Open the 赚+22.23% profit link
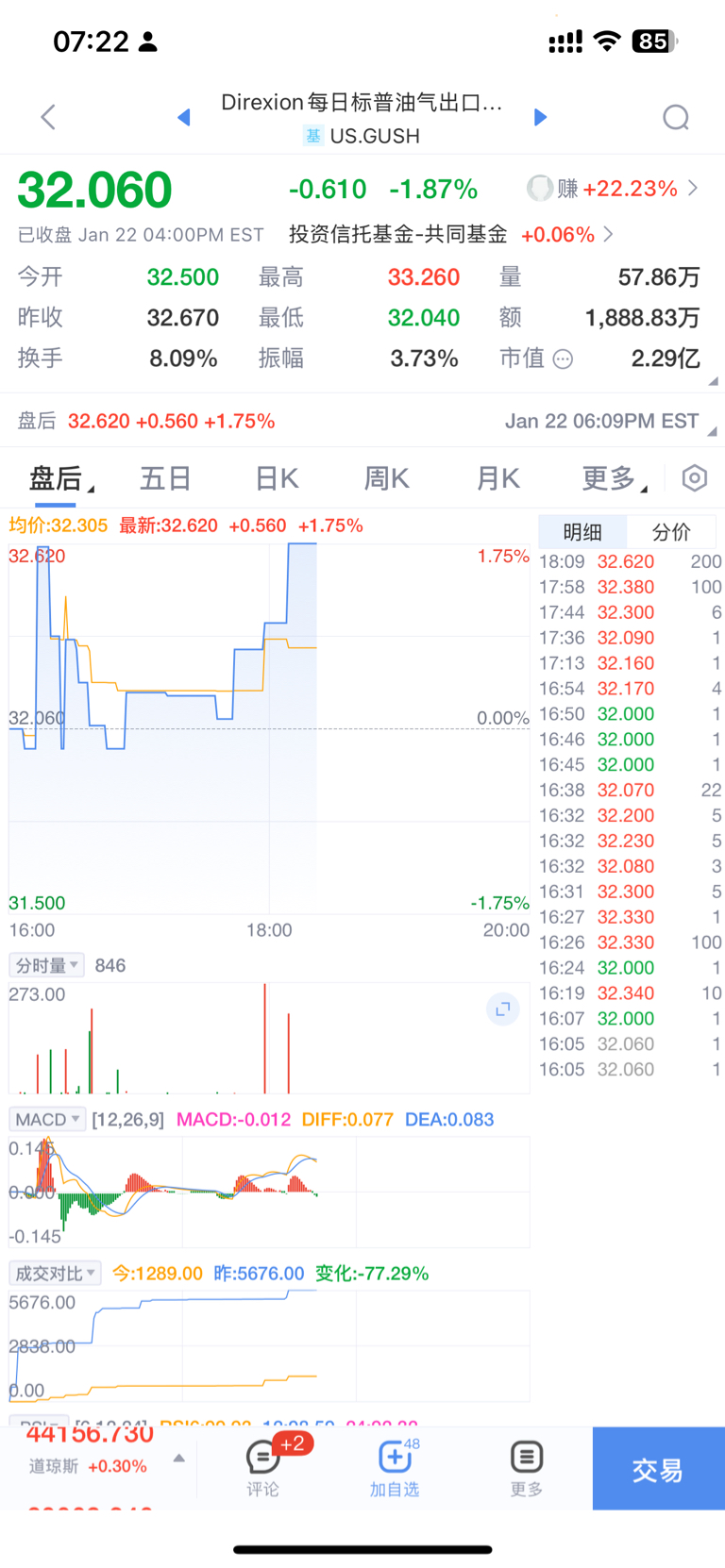Image resolution: width=725 pixels, height=1568 pixels. point(614,188)
